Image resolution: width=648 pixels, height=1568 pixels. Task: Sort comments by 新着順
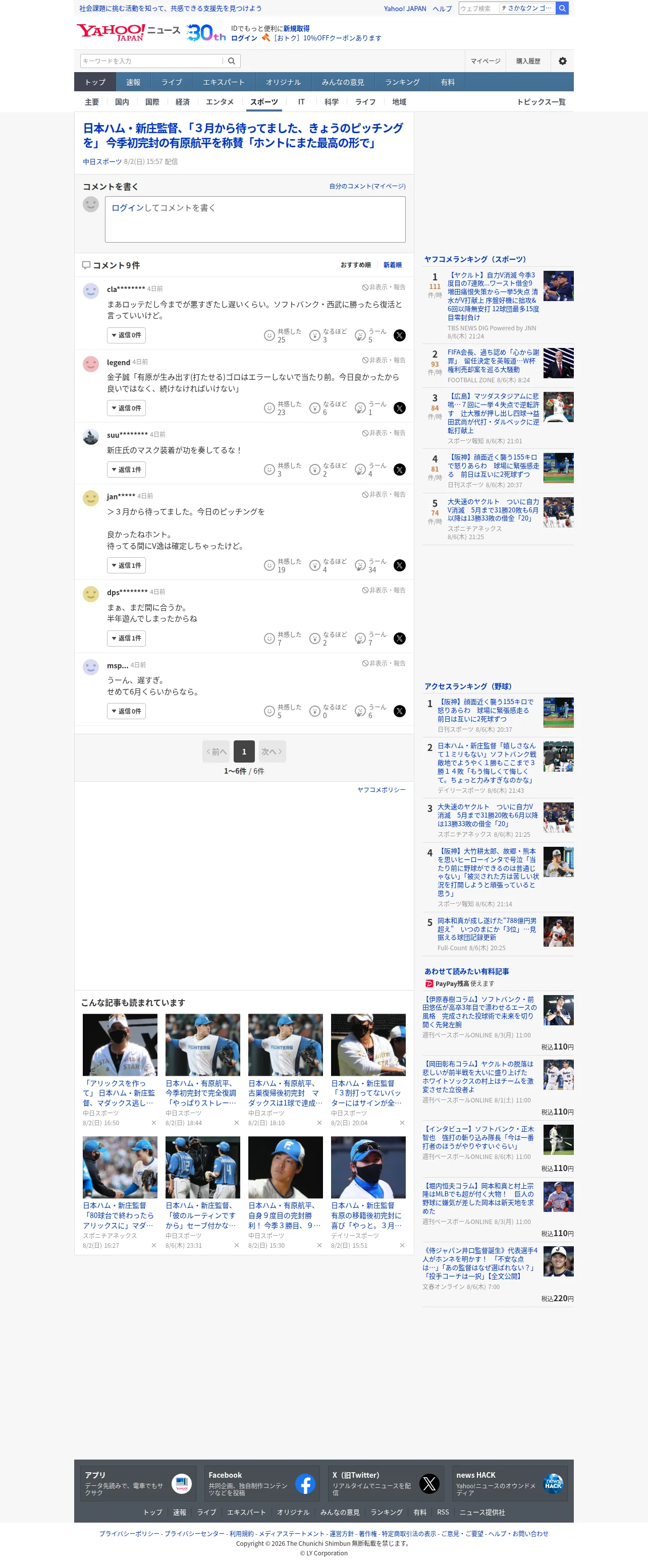pos(392,265)
